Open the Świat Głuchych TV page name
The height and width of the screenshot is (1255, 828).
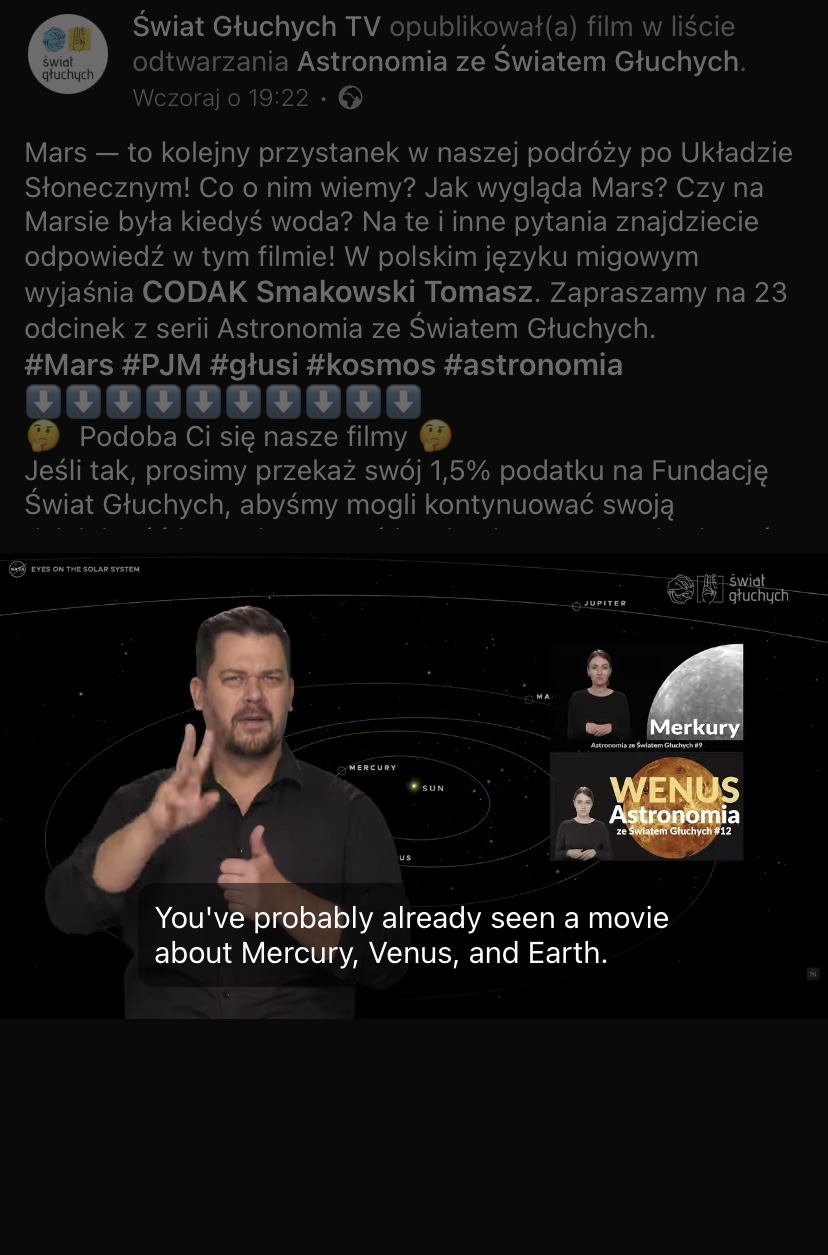tap(257, 27)
